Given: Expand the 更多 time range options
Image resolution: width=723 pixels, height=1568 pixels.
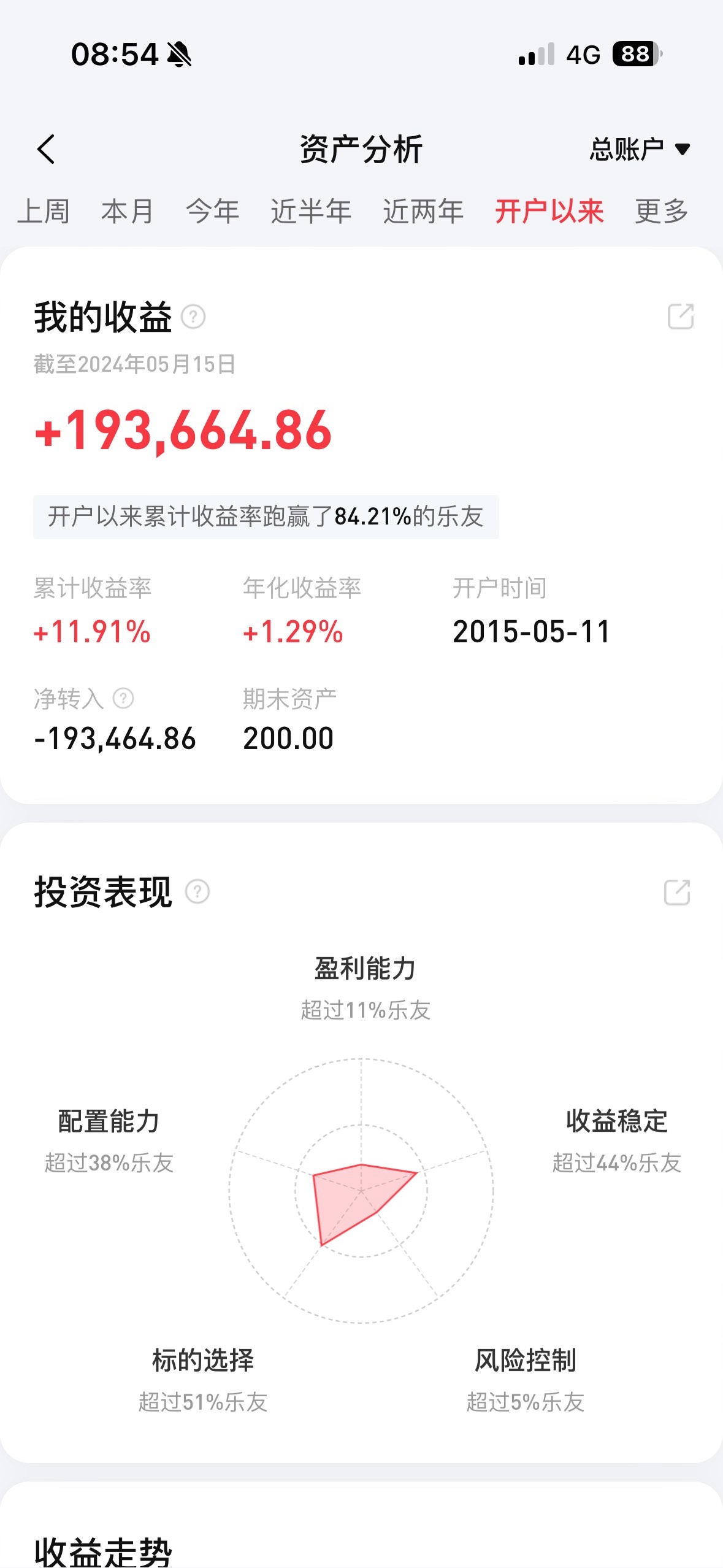Looking at the screenshot, I should [661, 211].
